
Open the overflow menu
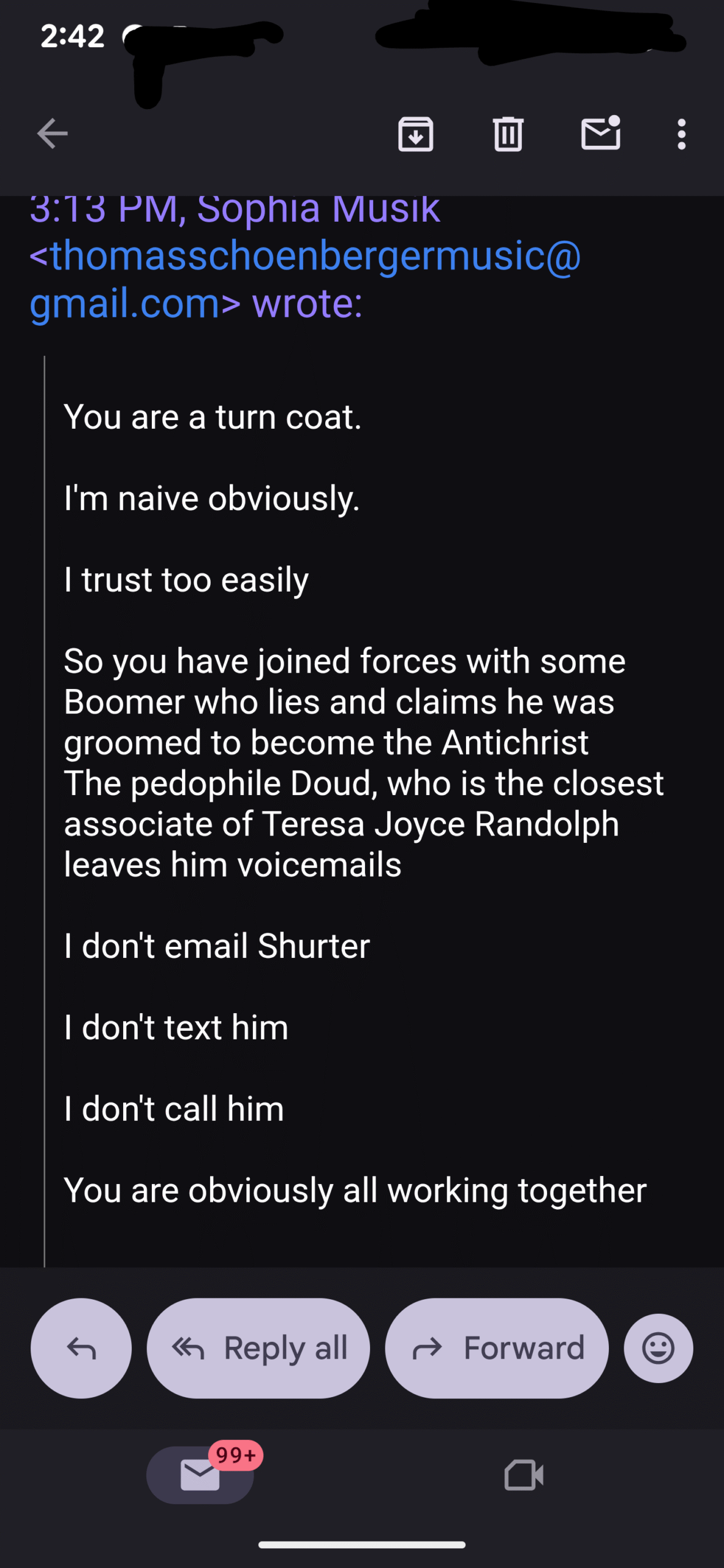coord(681,134)
